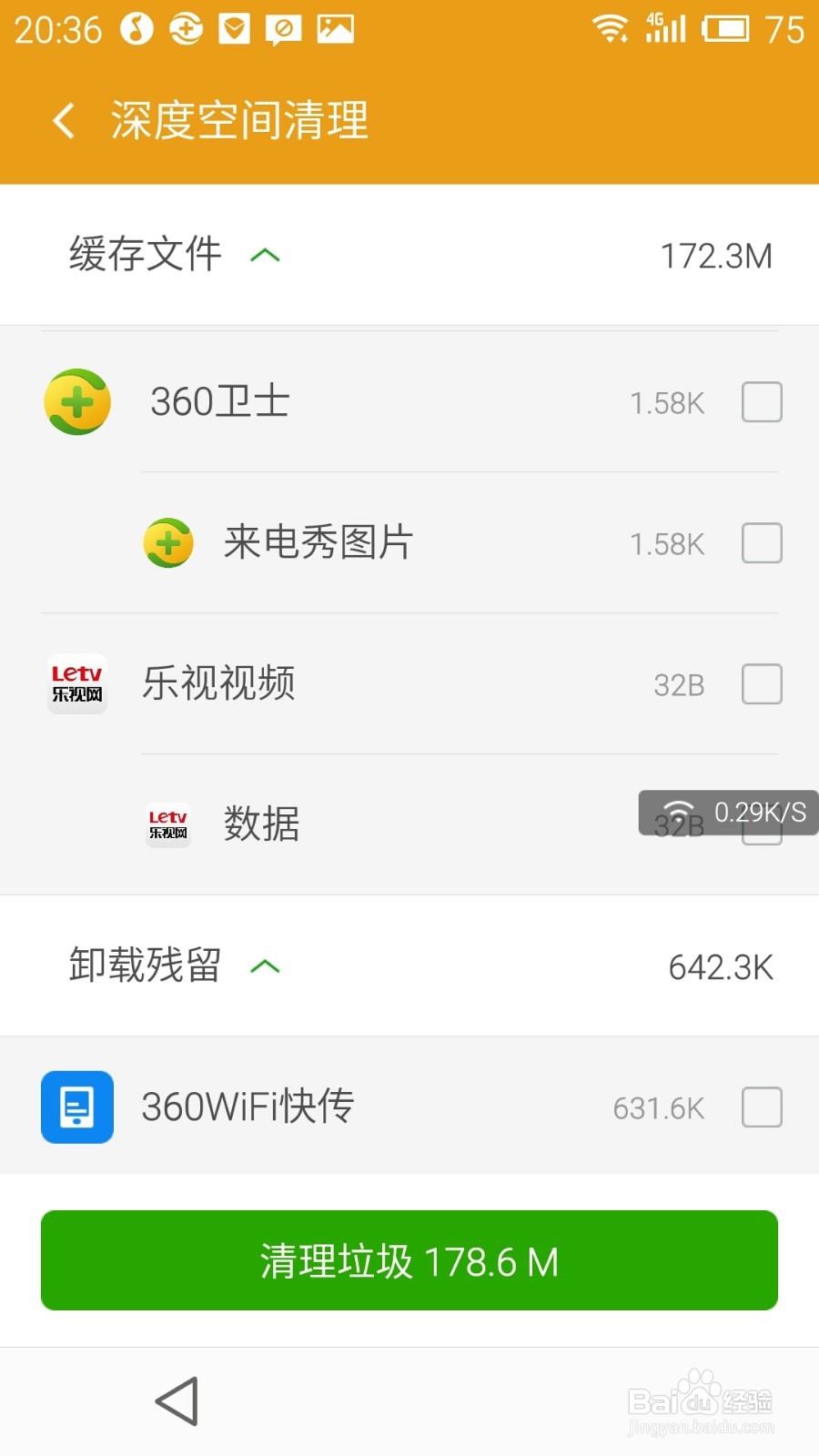Open the 360WiFi快传 blue icon
The width and height of the screenshot is (819, 1456).
coord(76,1107)
